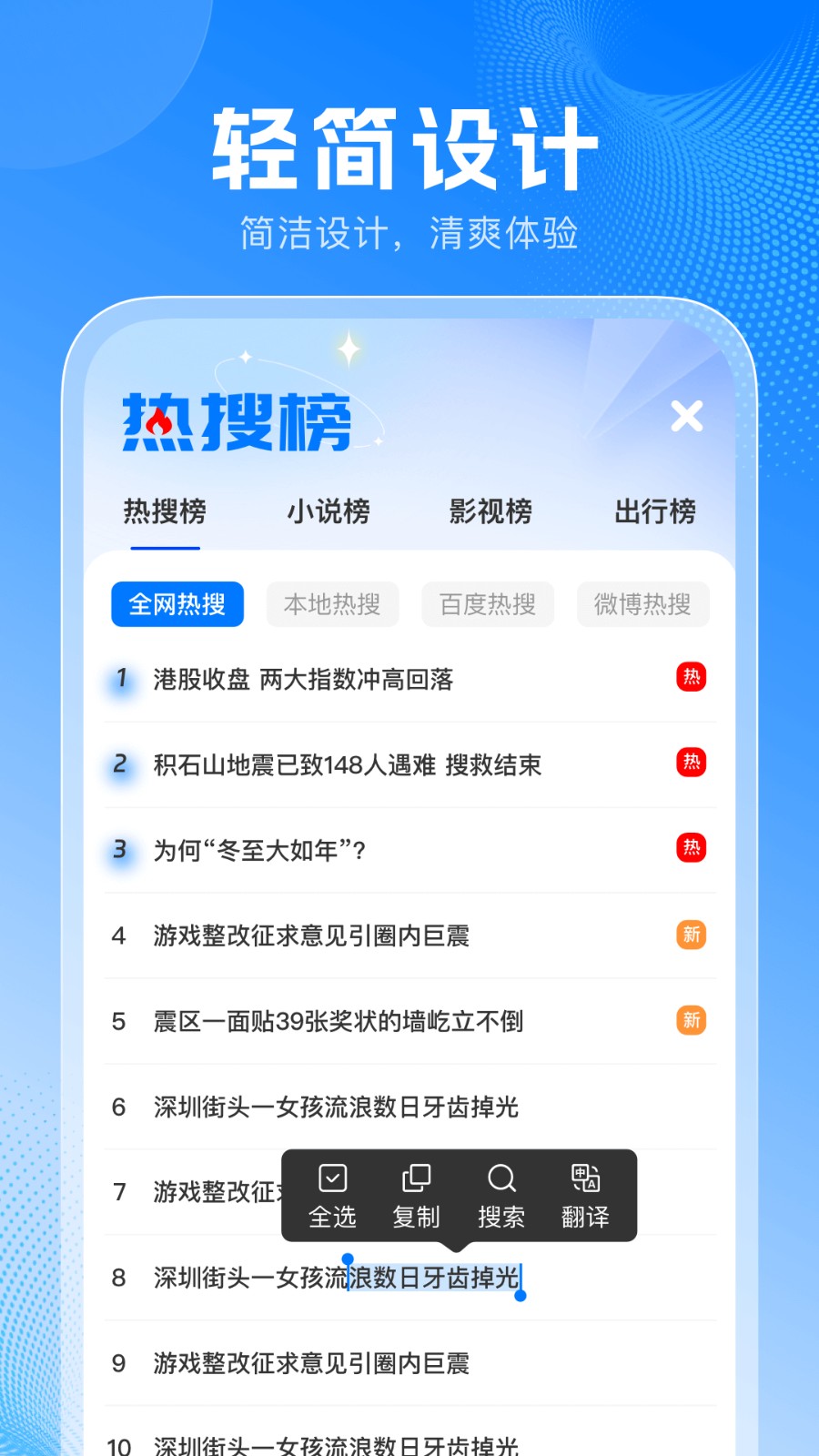Tap the 翻译 translate icon in the popup

585,1178
